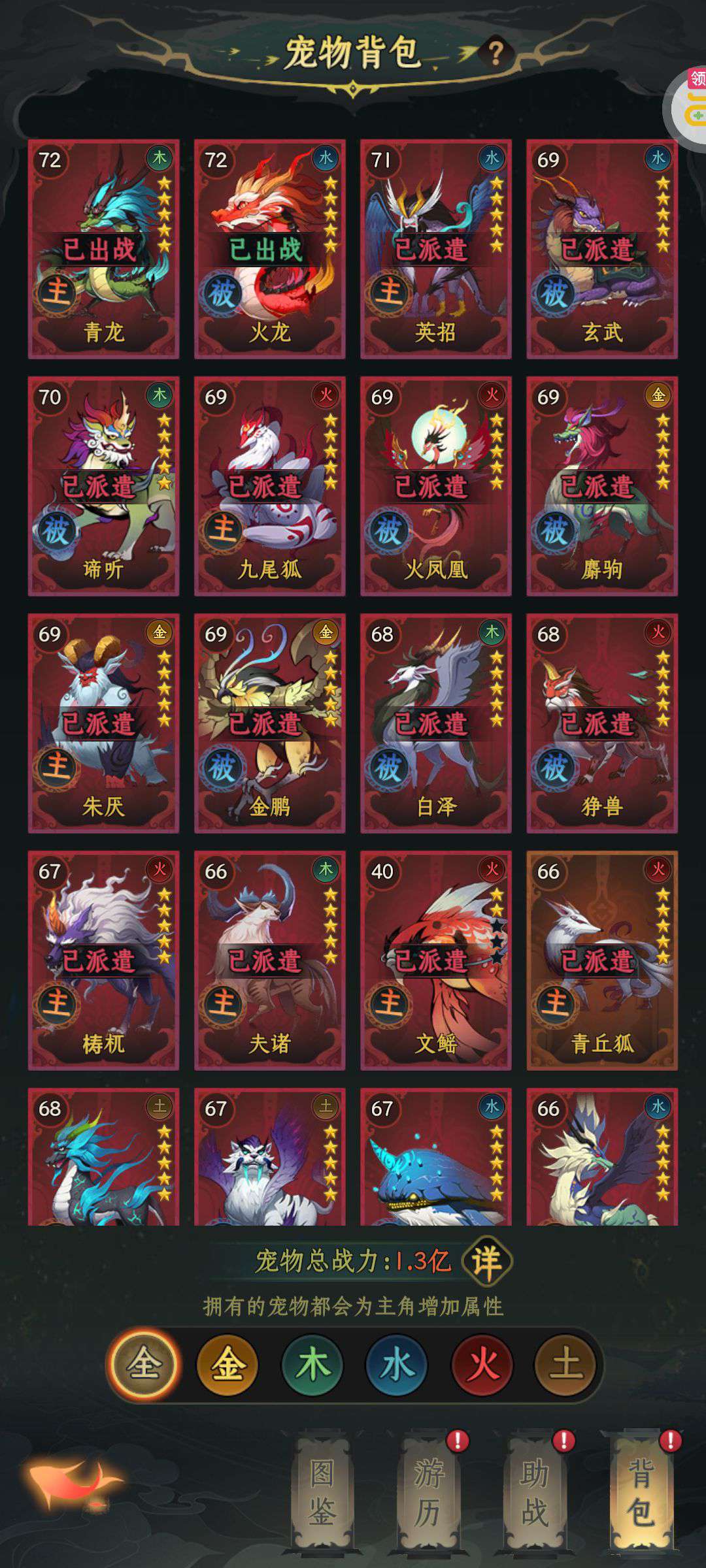The width and height of the screenshot is (706, 1568).
Task: Open the 玄武 pet card
Action: 601,248
